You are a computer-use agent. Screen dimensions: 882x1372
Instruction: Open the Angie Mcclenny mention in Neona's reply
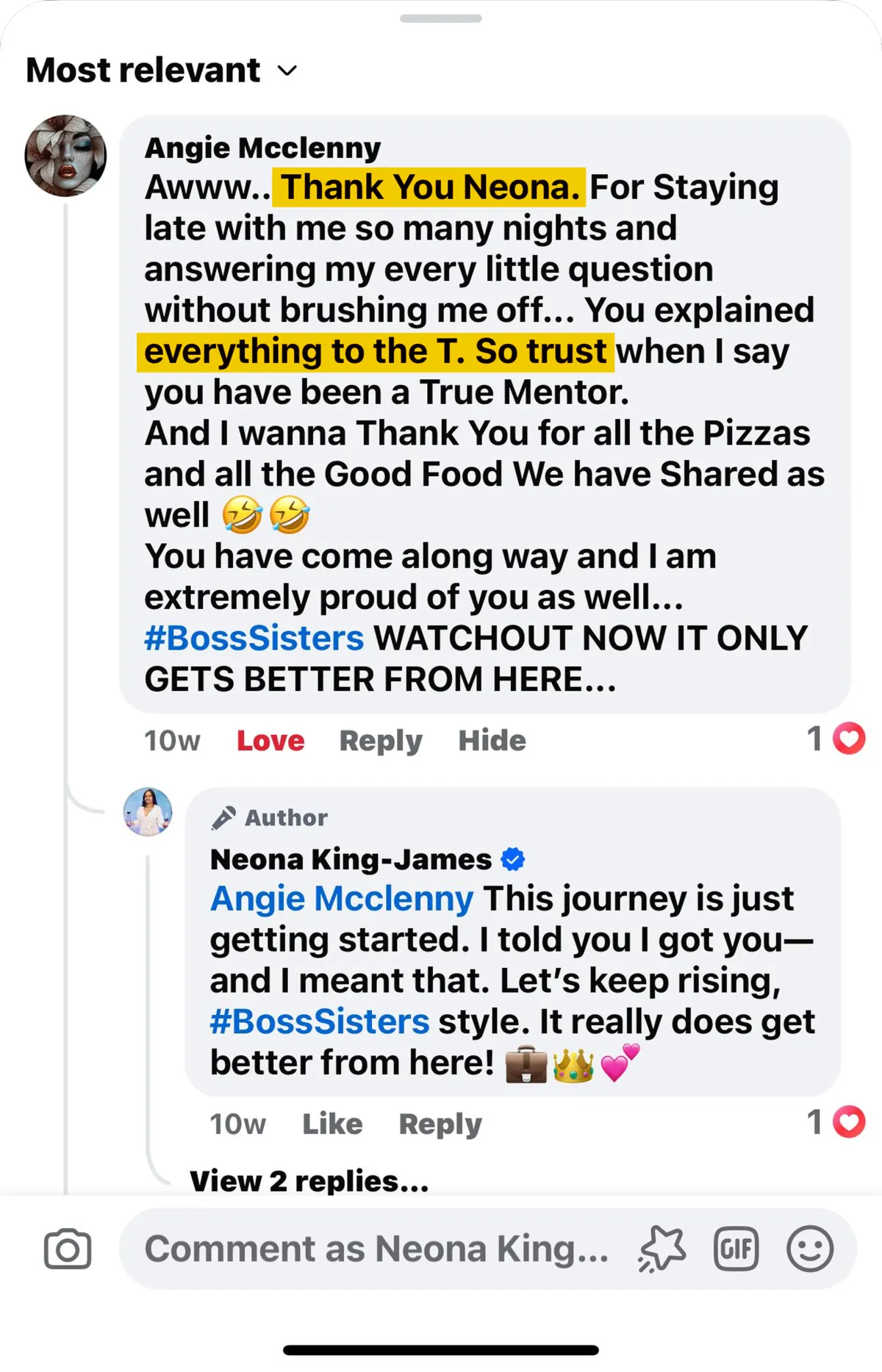[342, 898]
